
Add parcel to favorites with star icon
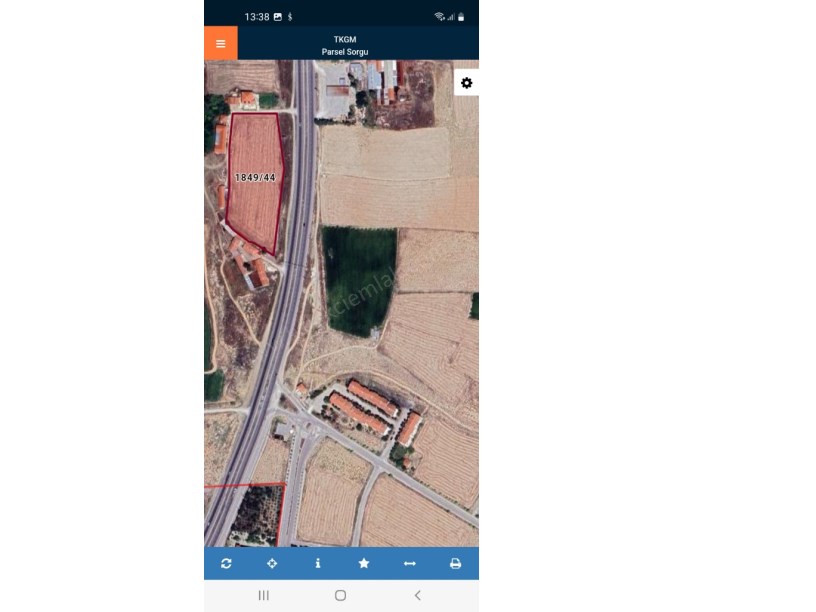coord(364,564)
